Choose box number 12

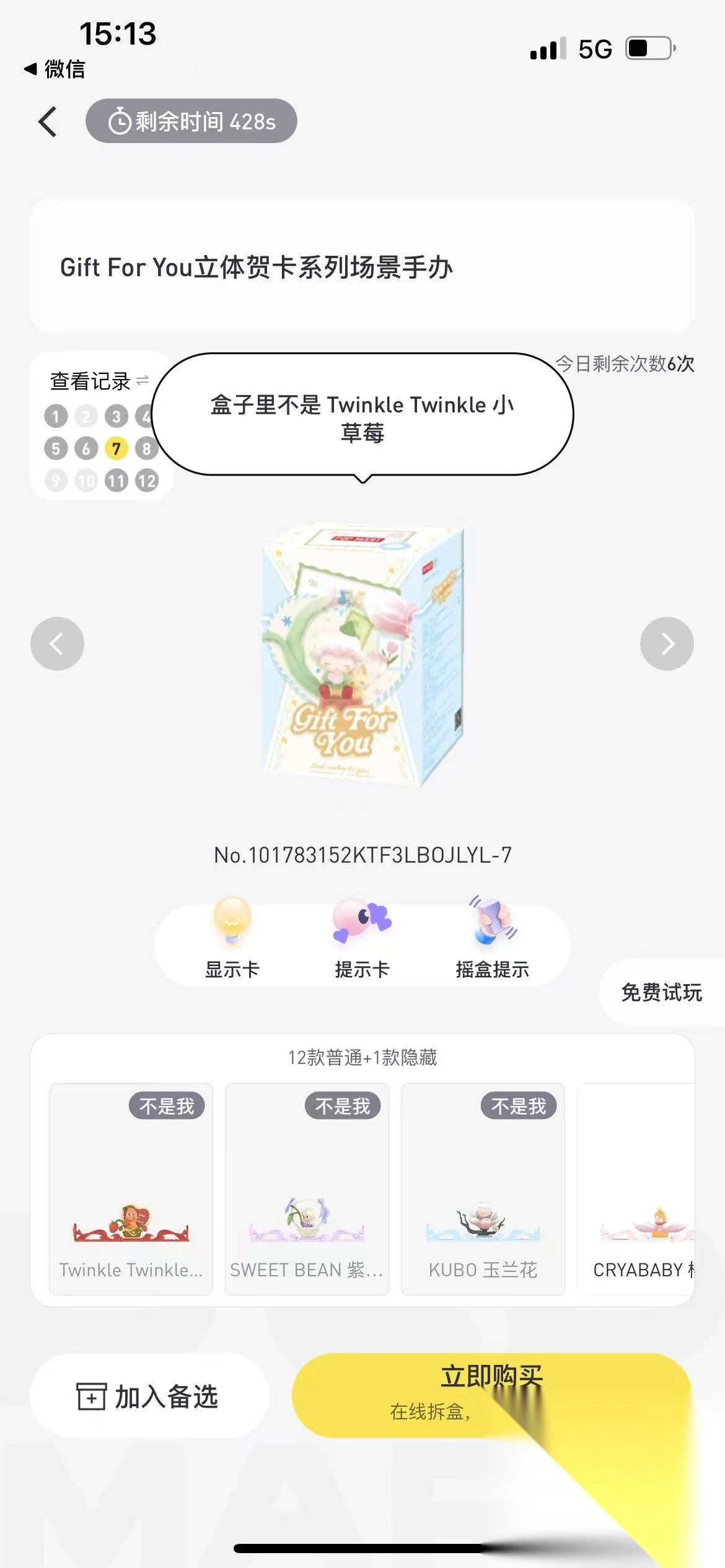tap(147, 481)
